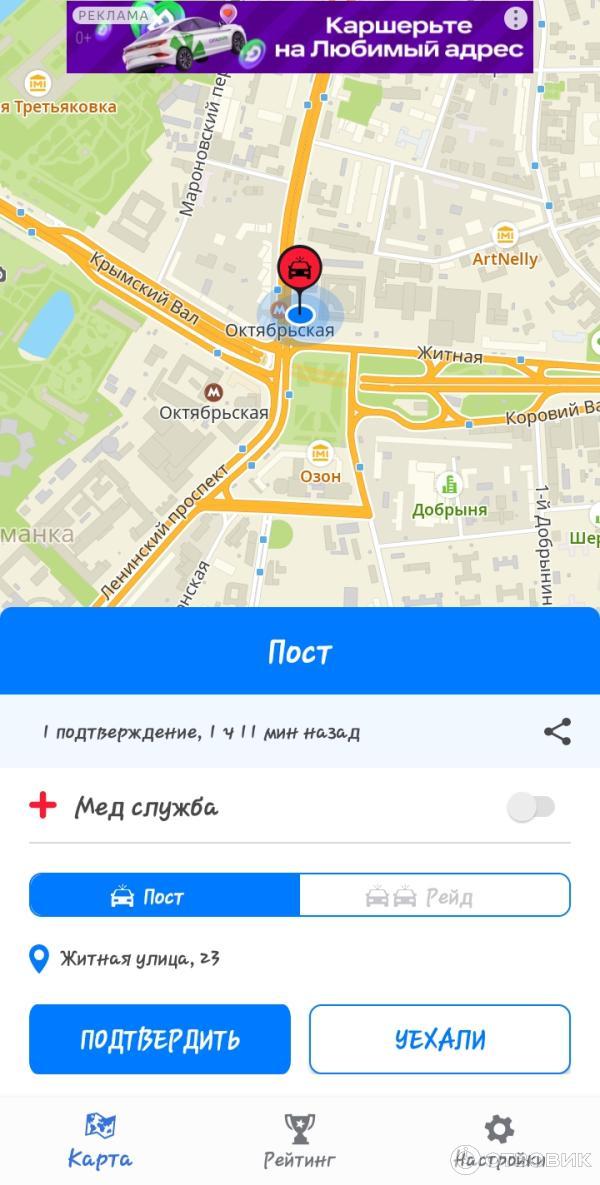This screenshot has height=1185, width=600.
Task: Tap the Житная улица, 23 address
Action: click(x=140, y=959)
